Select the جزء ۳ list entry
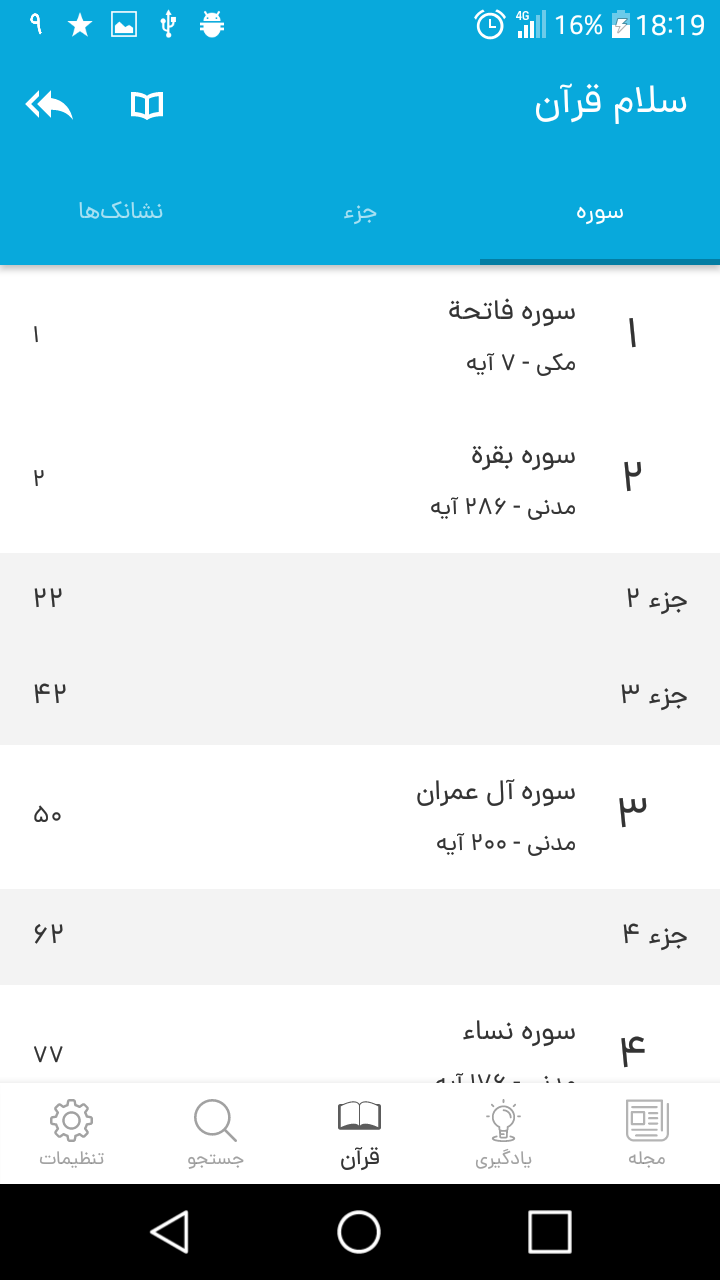Screen dimensions: 720x1280 point(360,690)
